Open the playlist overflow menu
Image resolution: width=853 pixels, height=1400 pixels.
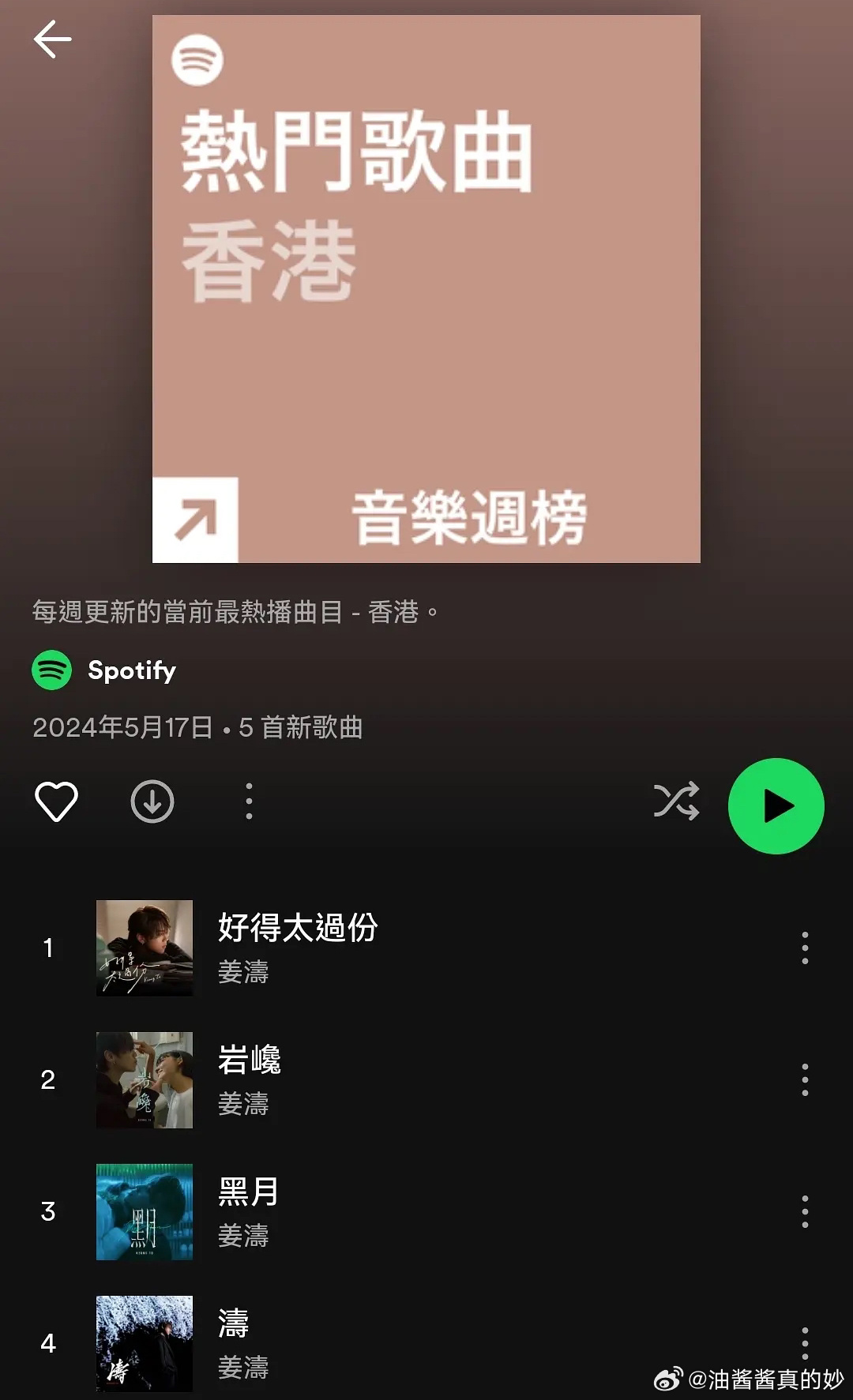point(249,801)
